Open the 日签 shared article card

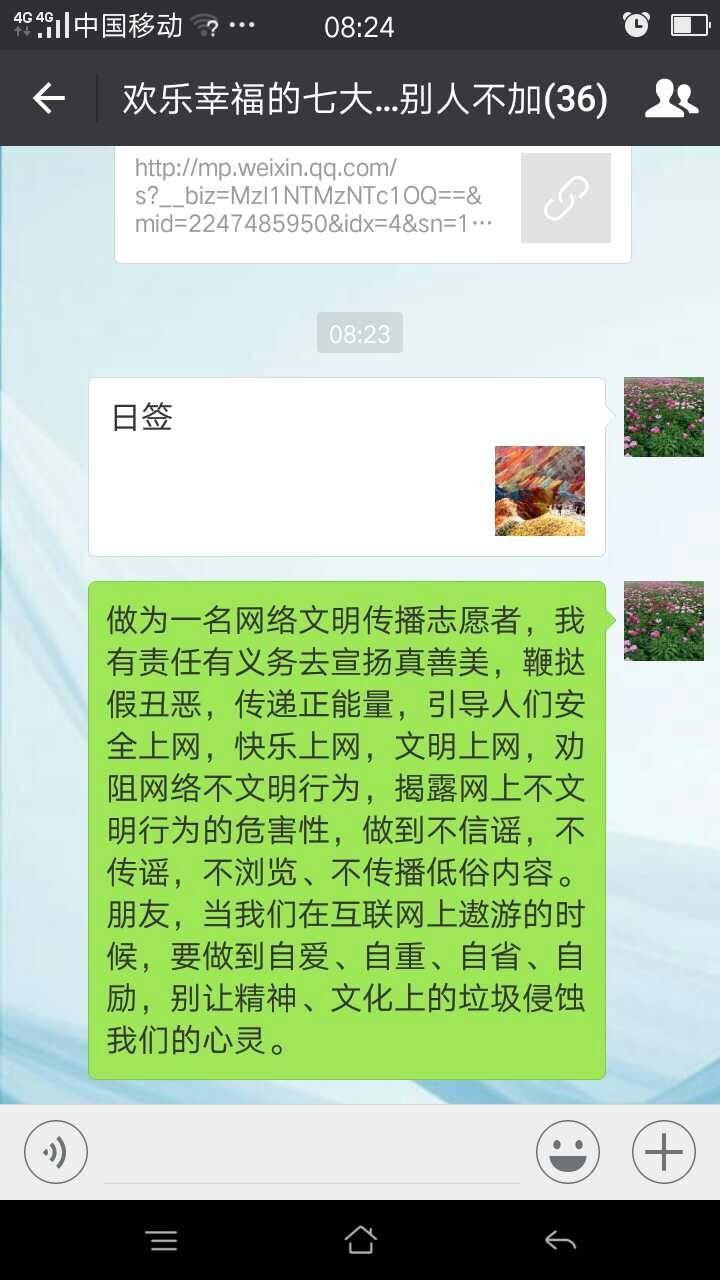pyautogui.click(x=347, y=467)
